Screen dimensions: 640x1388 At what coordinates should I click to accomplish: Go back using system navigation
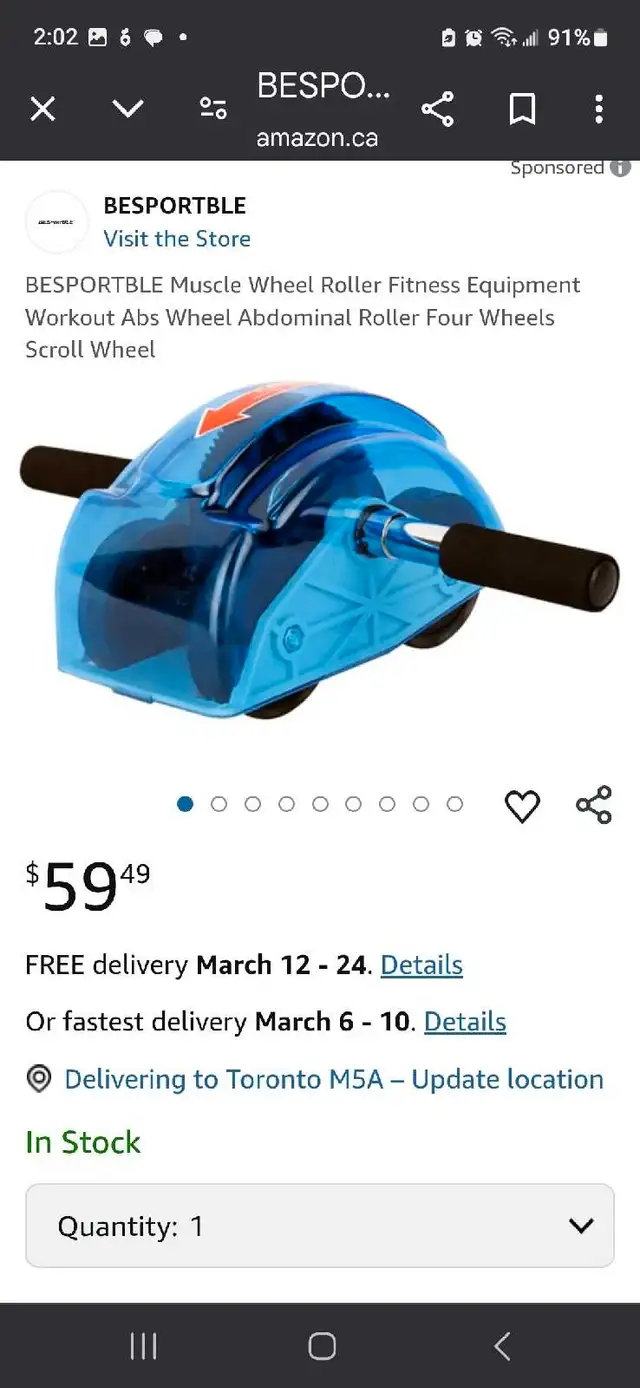pos(502,1346)
